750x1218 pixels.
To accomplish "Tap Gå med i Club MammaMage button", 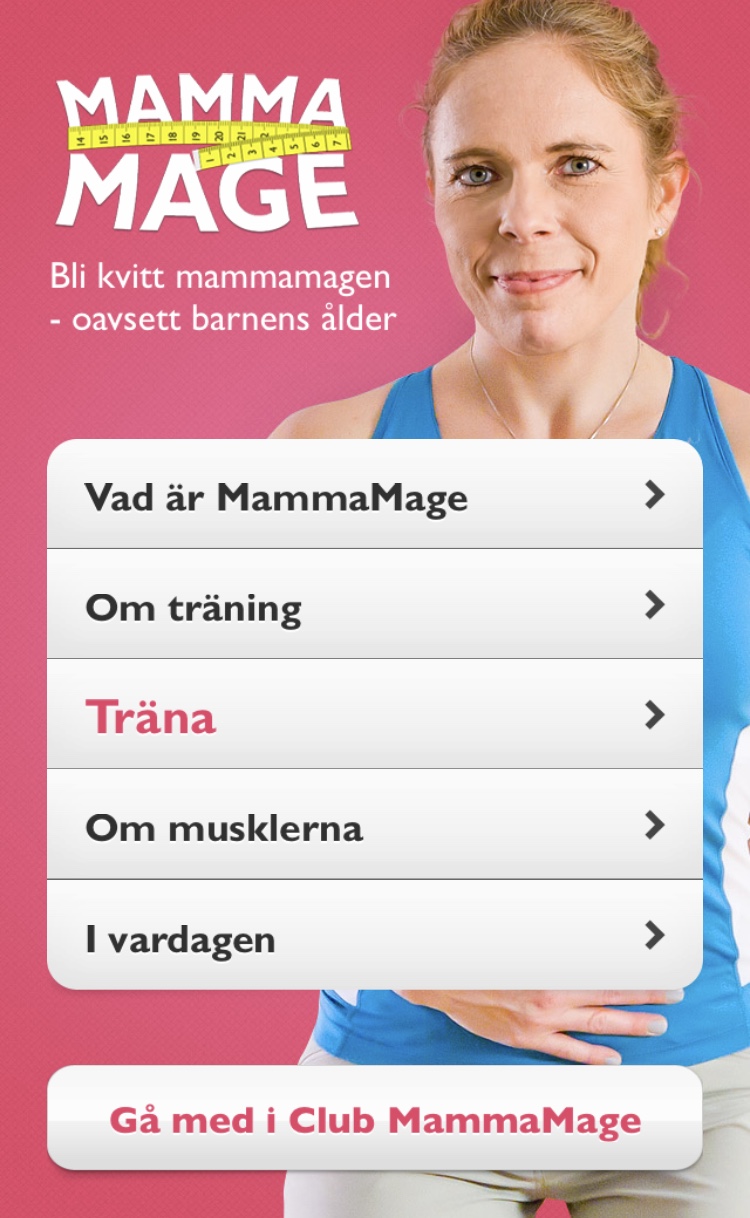I will coord(375,1118).
